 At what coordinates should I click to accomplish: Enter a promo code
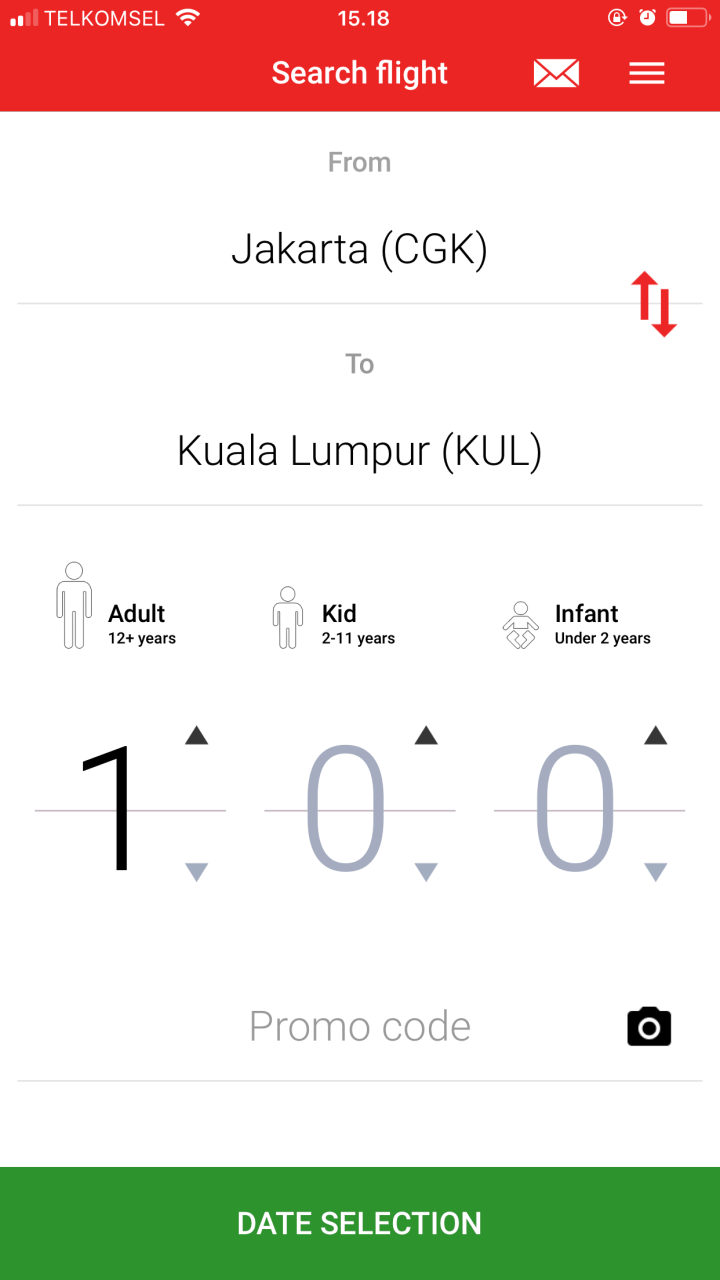point(359,1027)
